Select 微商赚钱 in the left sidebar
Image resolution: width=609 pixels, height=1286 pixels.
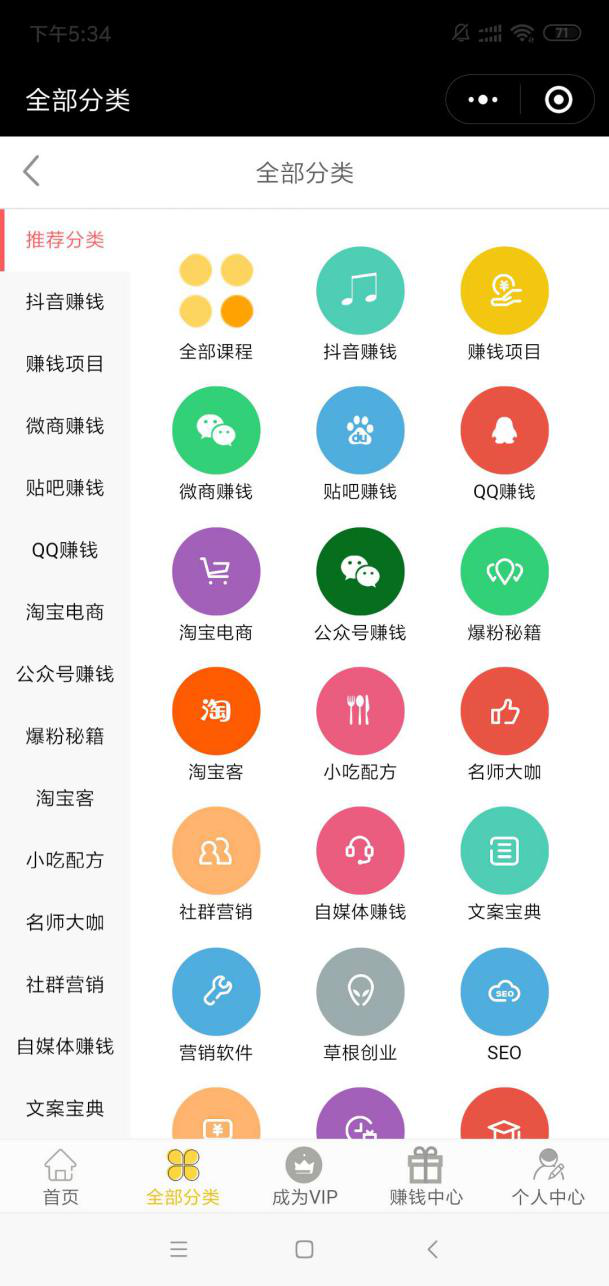pos(65,426)
